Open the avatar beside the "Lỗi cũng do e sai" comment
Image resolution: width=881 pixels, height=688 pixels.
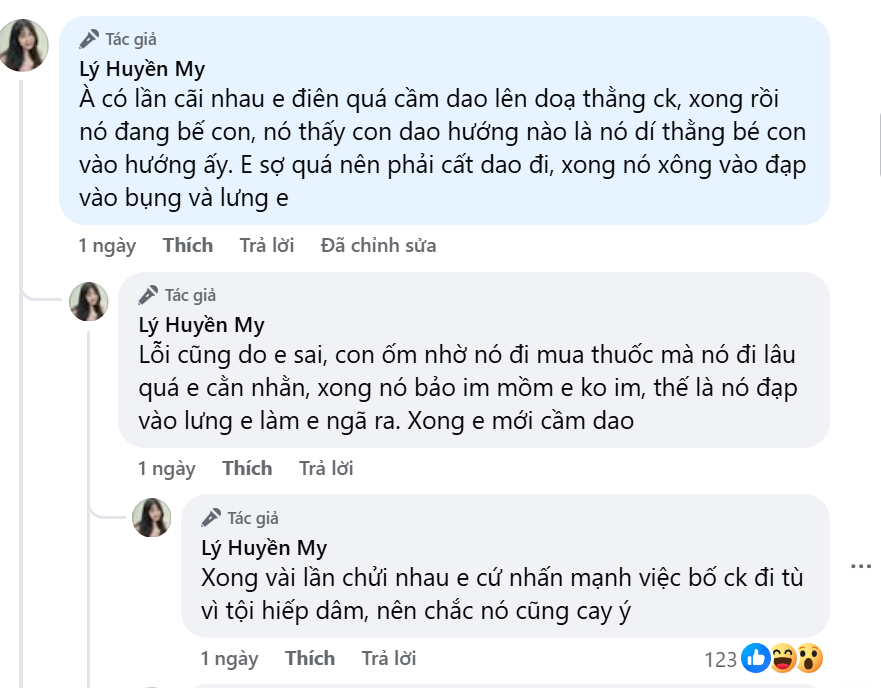(89, 301)
